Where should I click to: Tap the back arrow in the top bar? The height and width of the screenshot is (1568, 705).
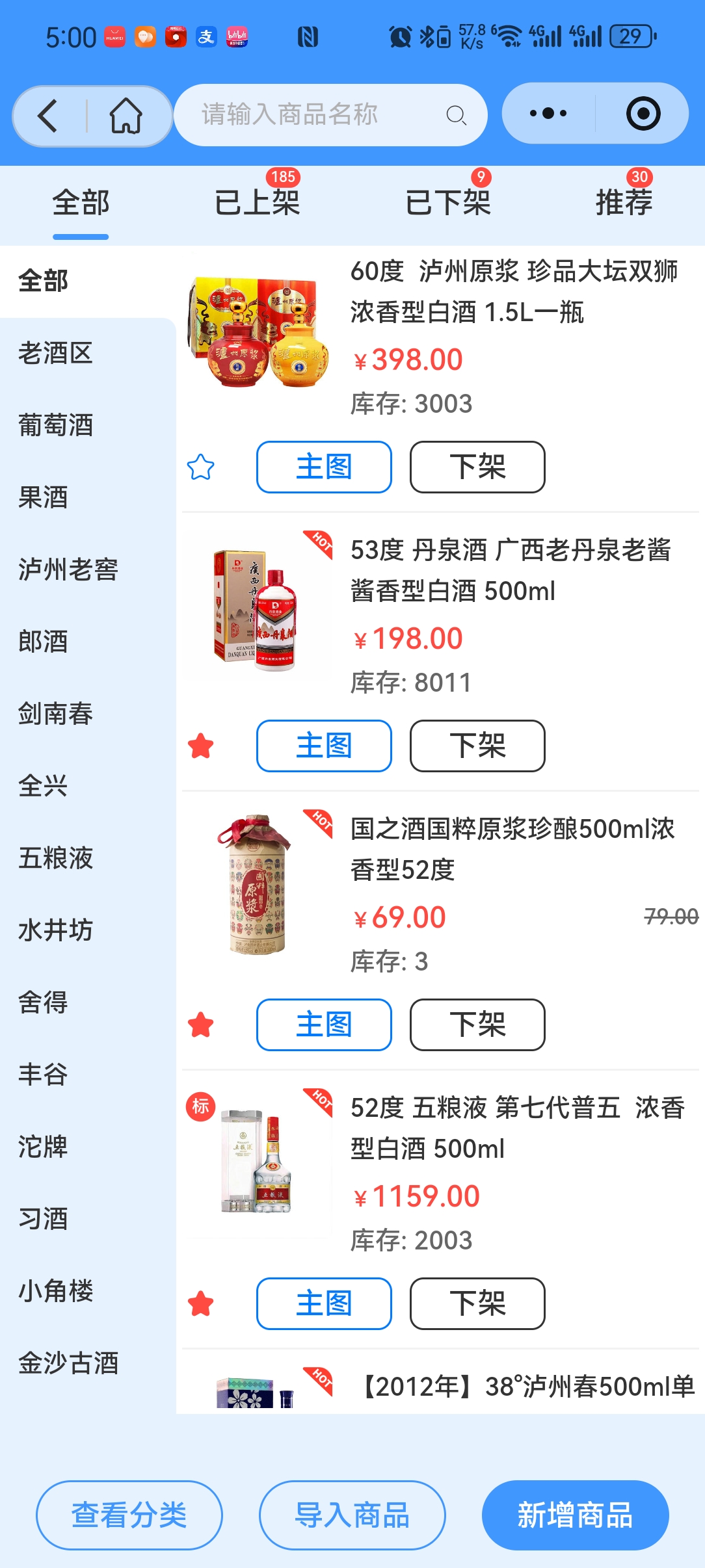(46, 114)
